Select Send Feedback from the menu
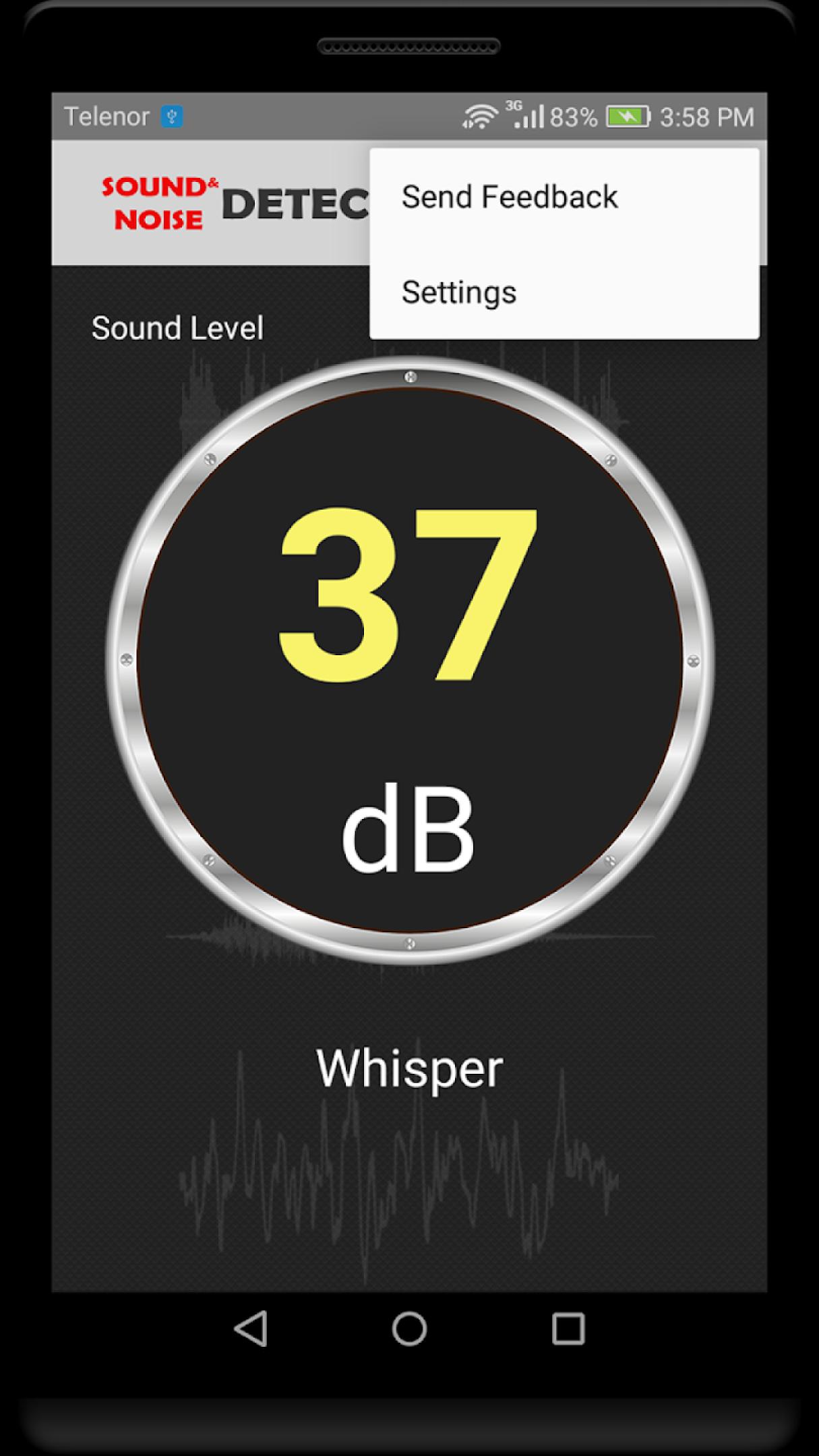The image size is (819, 1456). 564,197
